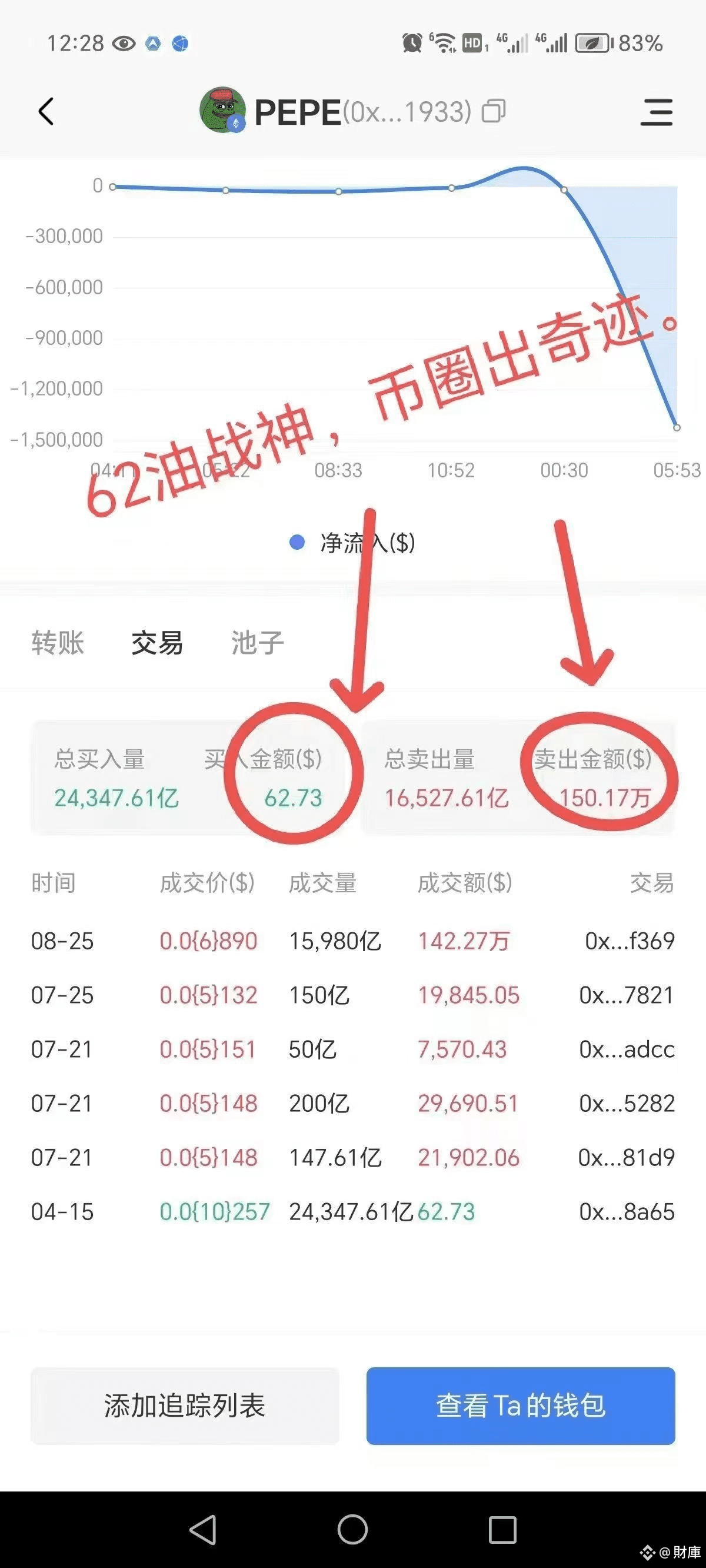The width and height of the screenshot is (706, 1568).
Task: Switch to the 池子 tab
Action: coord(258,643)
